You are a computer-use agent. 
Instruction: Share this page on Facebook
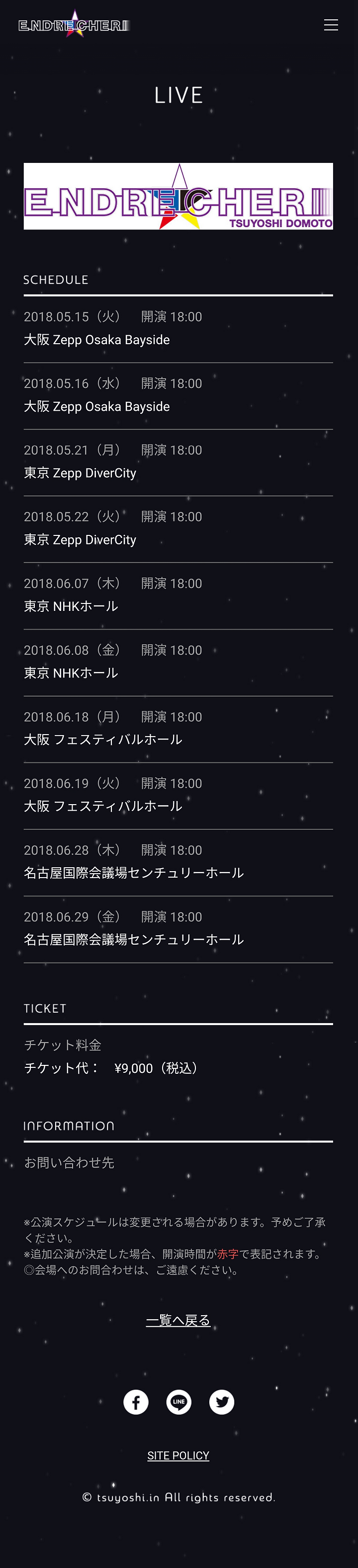136,1402
